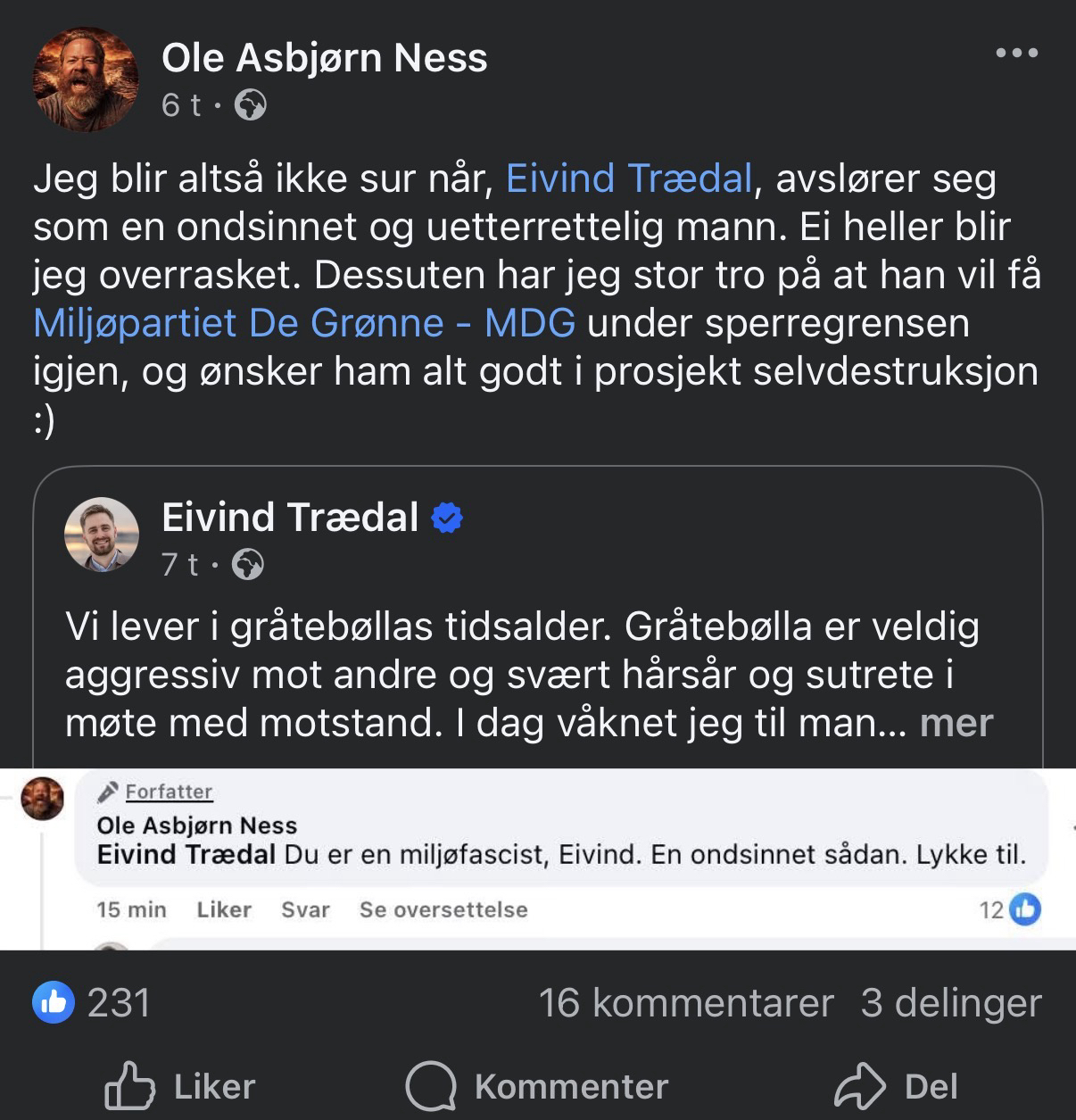1076x1120 pixels.
Task: Expand the shared post with "mer"
Action: click(956, 723)
